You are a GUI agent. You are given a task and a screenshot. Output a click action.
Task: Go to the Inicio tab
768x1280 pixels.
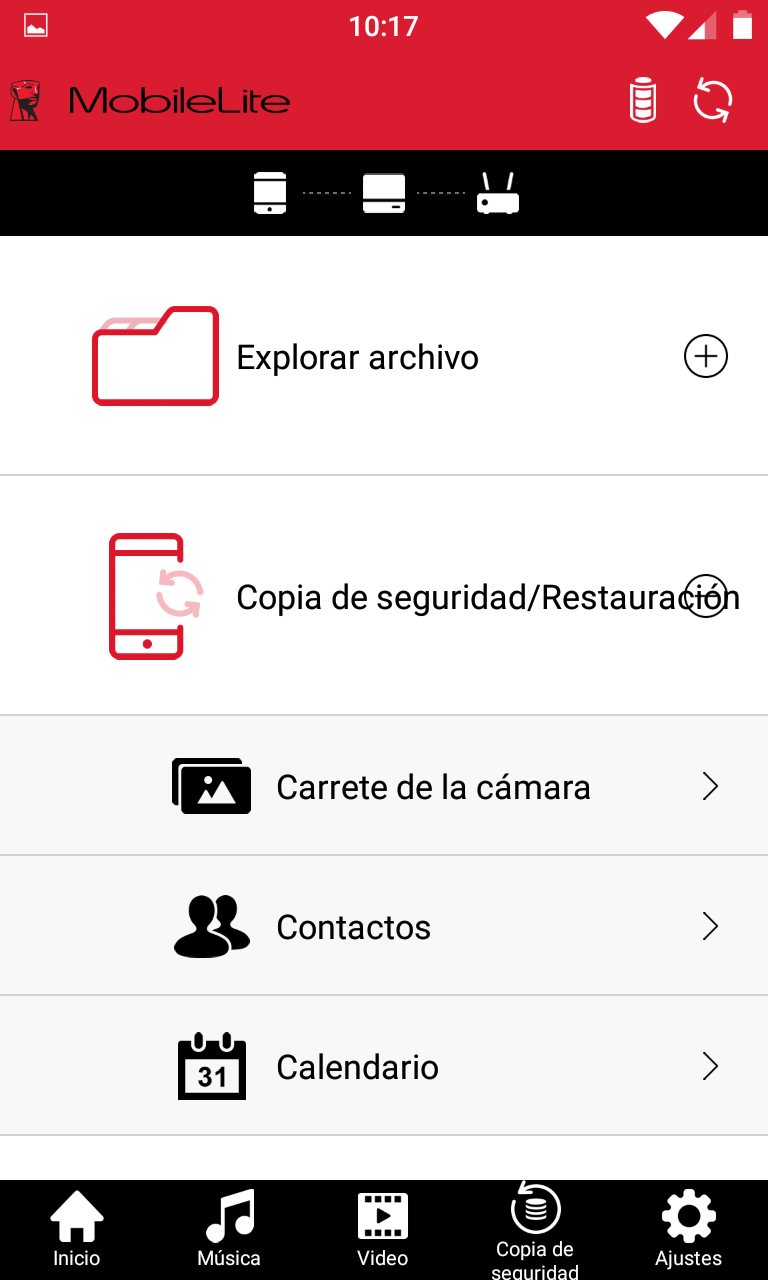(x=77, y=1230)
